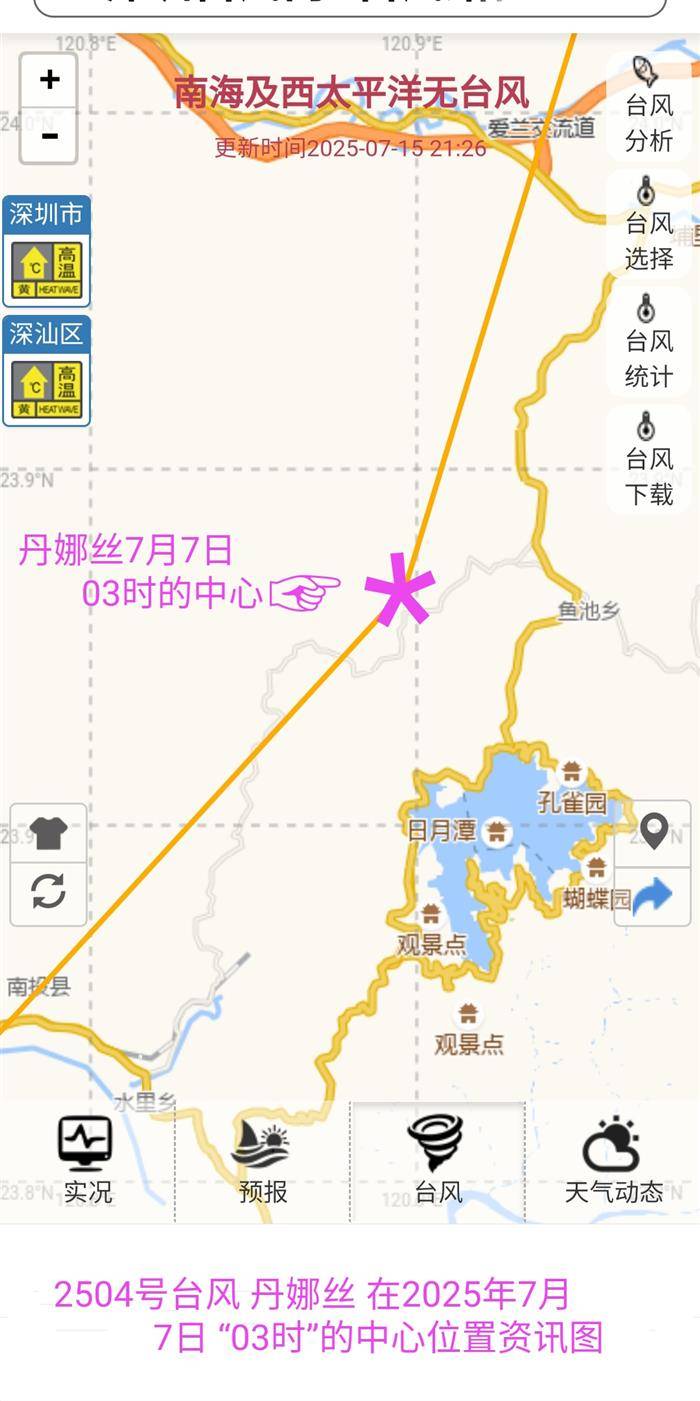700x1401 pixels.
Task: Refresh the typhoon map data
Action: 48,890
